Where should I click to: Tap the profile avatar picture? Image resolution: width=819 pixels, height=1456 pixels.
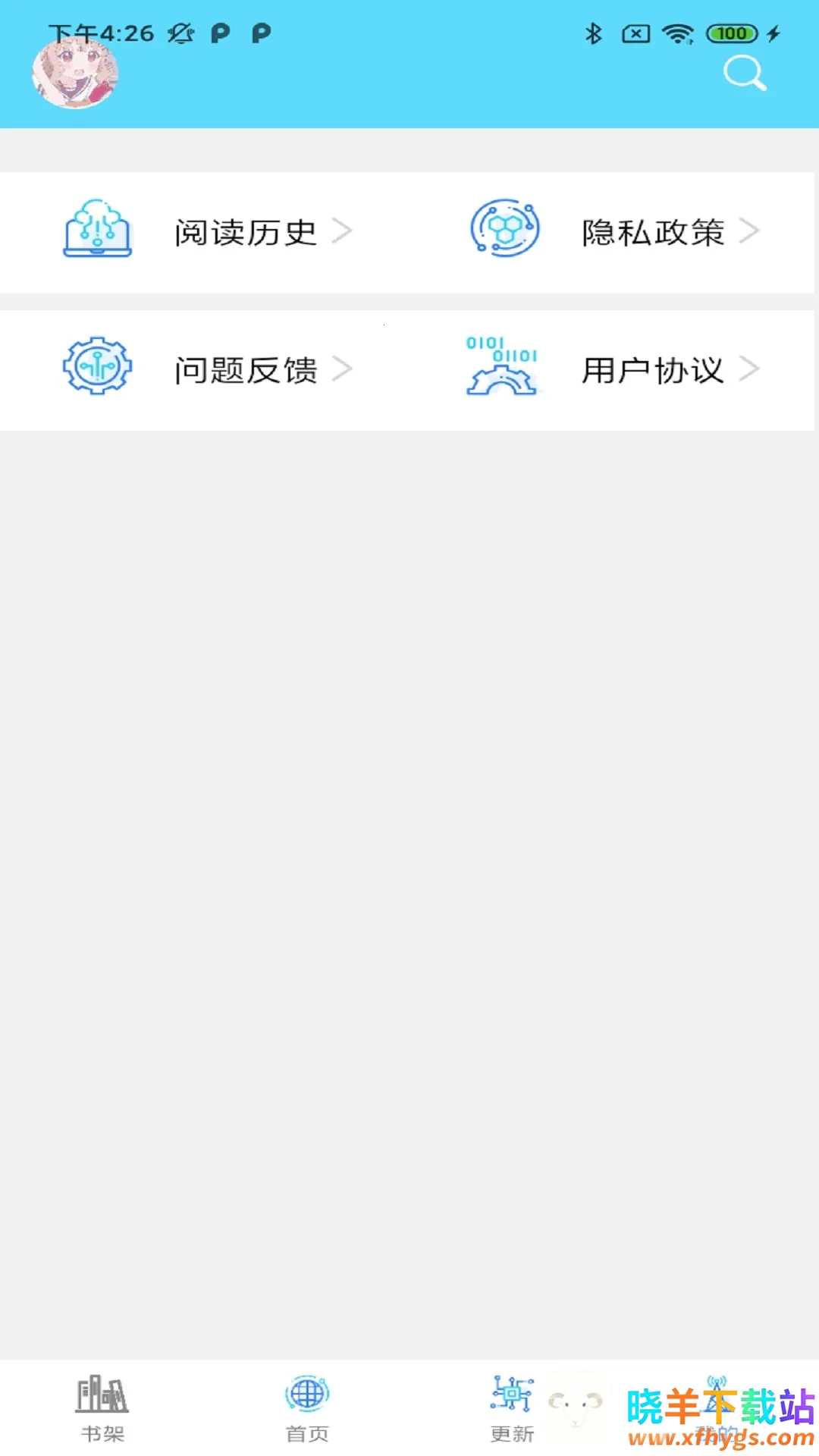click(74, 74)
